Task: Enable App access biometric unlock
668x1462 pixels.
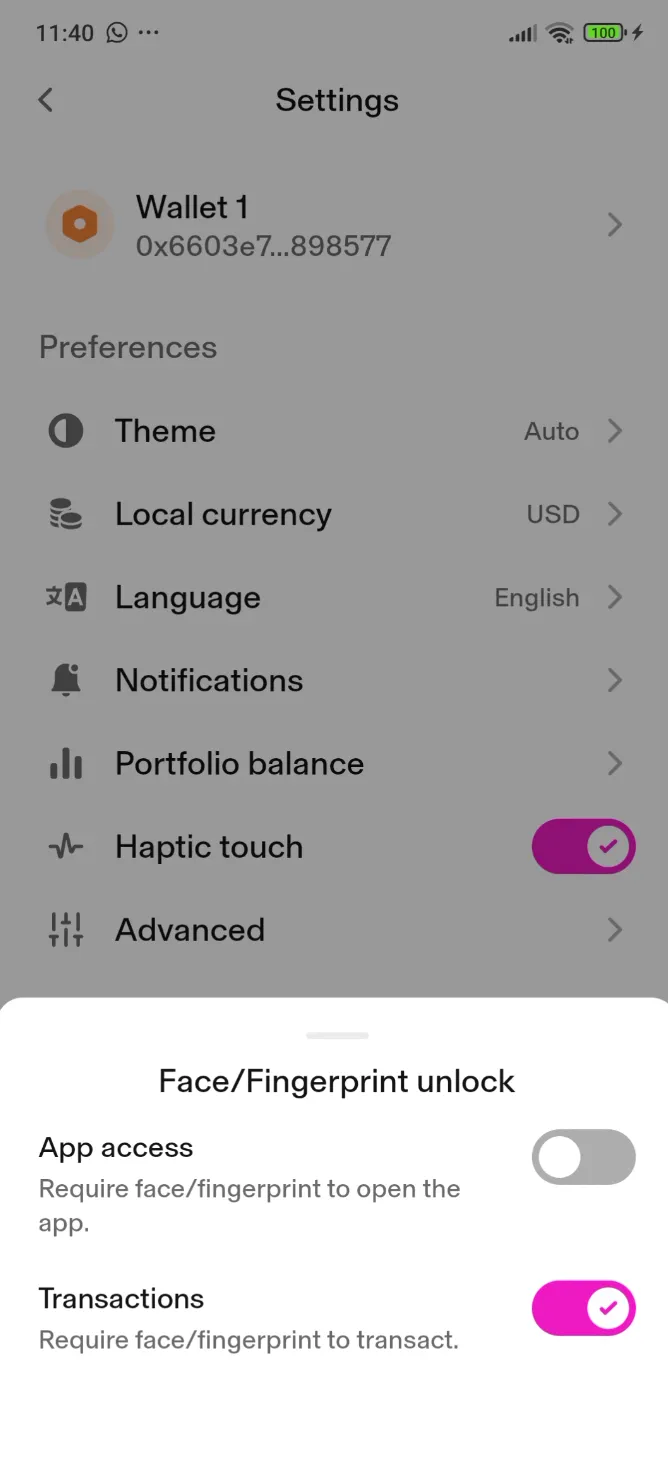Action: click(x=583, y=1157)
